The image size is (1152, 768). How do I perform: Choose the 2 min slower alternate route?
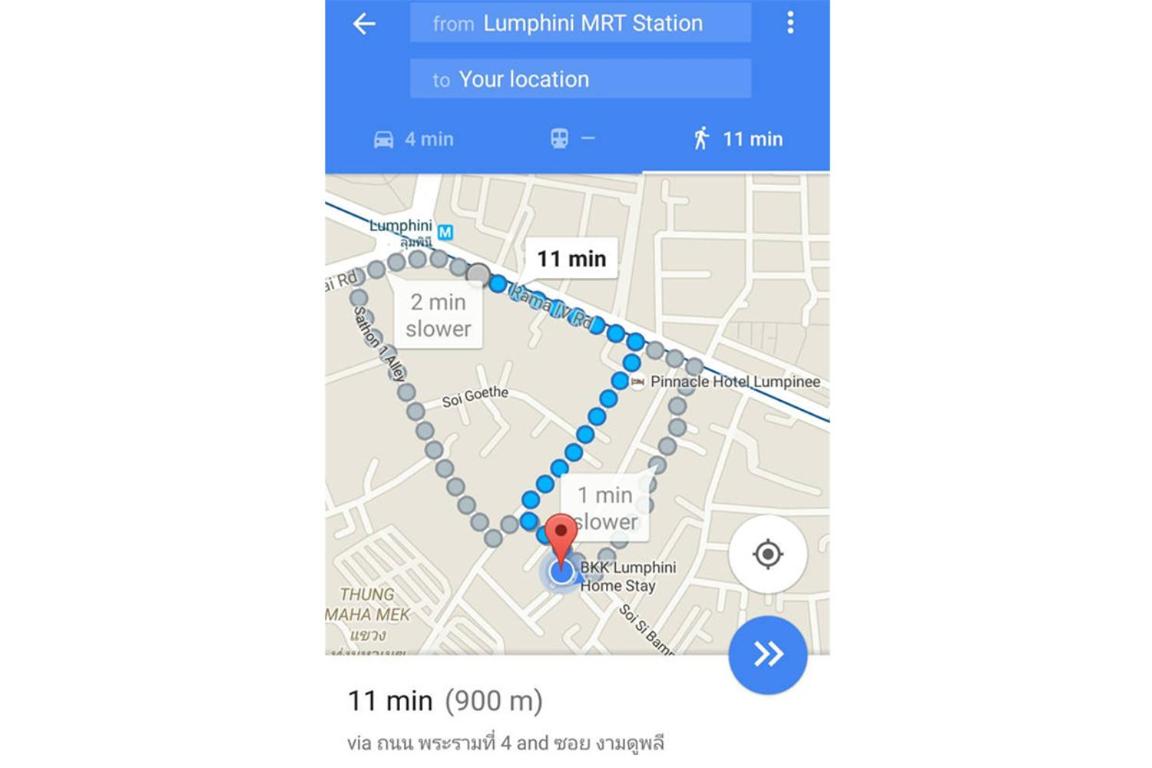[x=438, y=315]
